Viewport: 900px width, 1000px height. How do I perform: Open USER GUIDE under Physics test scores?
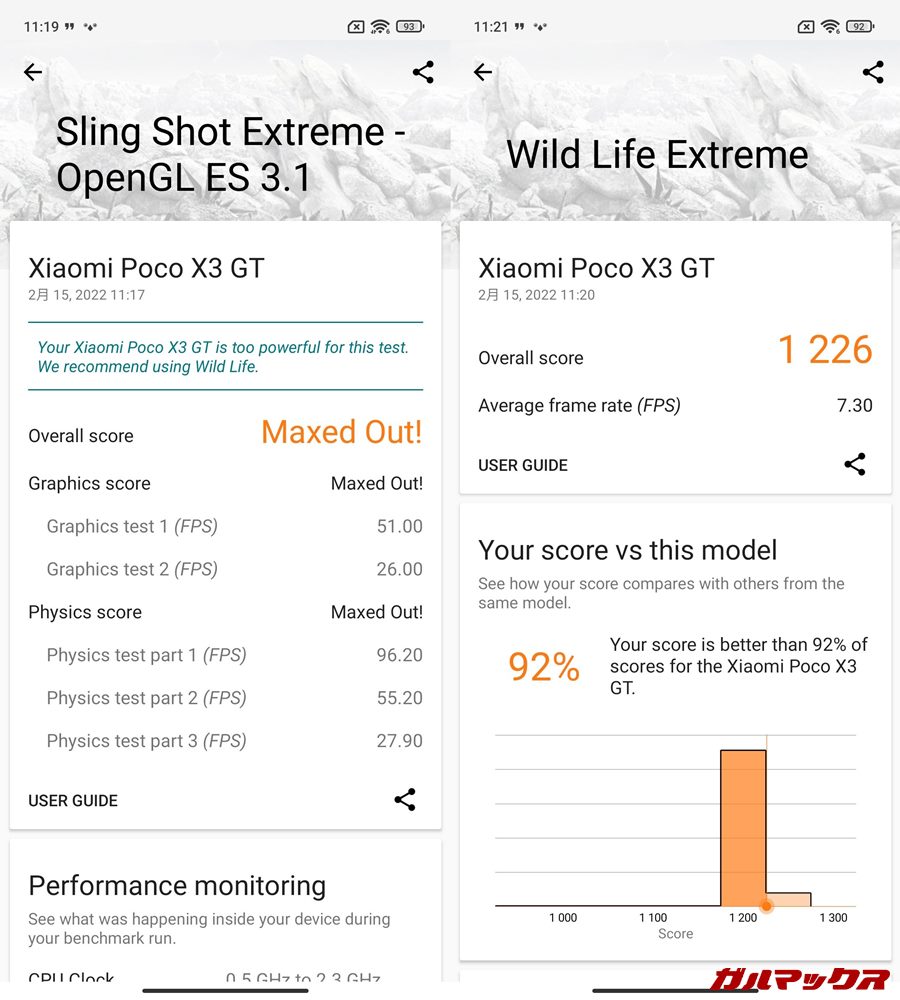click(x=73, y=800)
